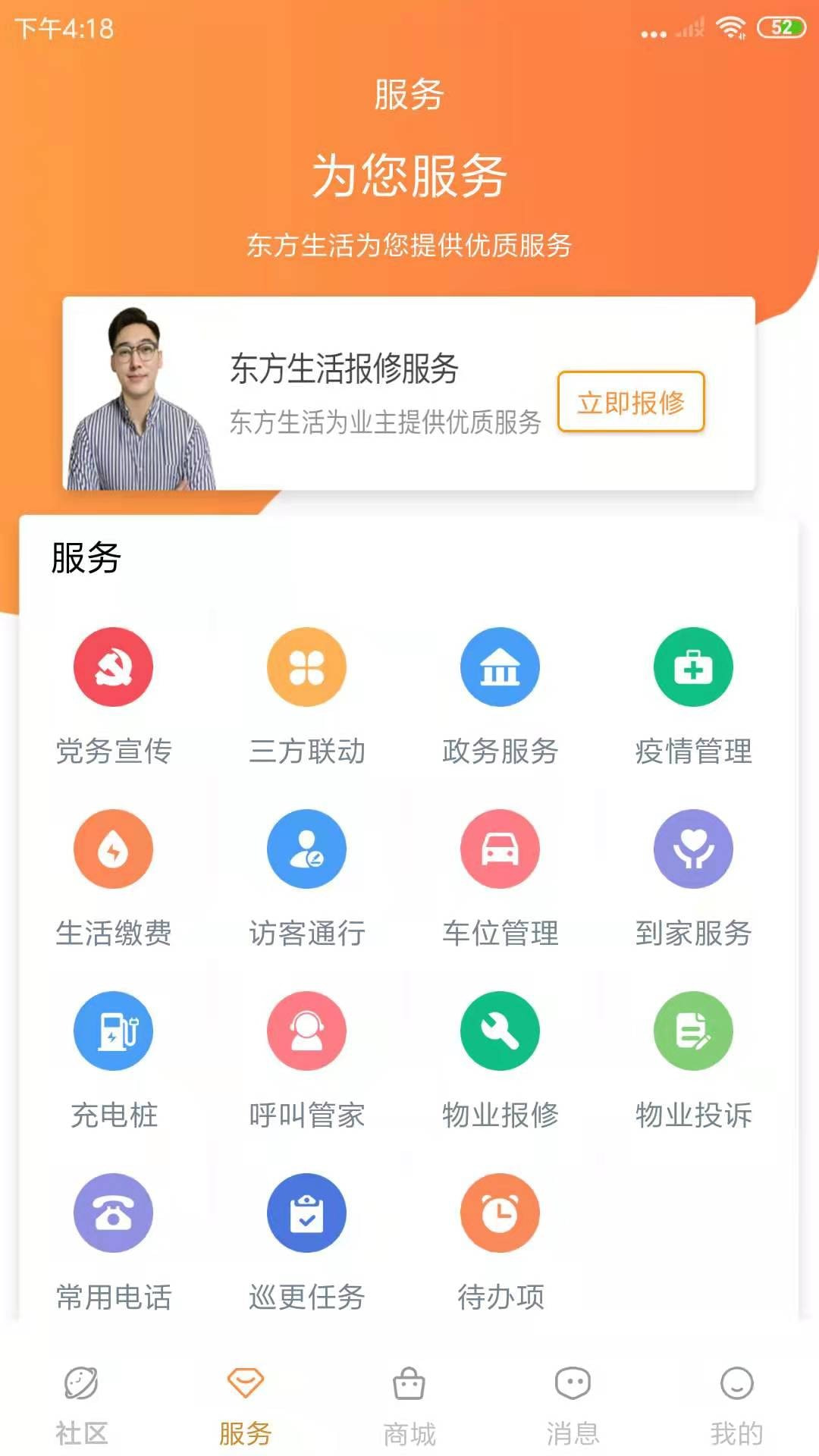819x1456 pixels.
Task: Switch to the 消息 tab
Action: point(573,1404)
